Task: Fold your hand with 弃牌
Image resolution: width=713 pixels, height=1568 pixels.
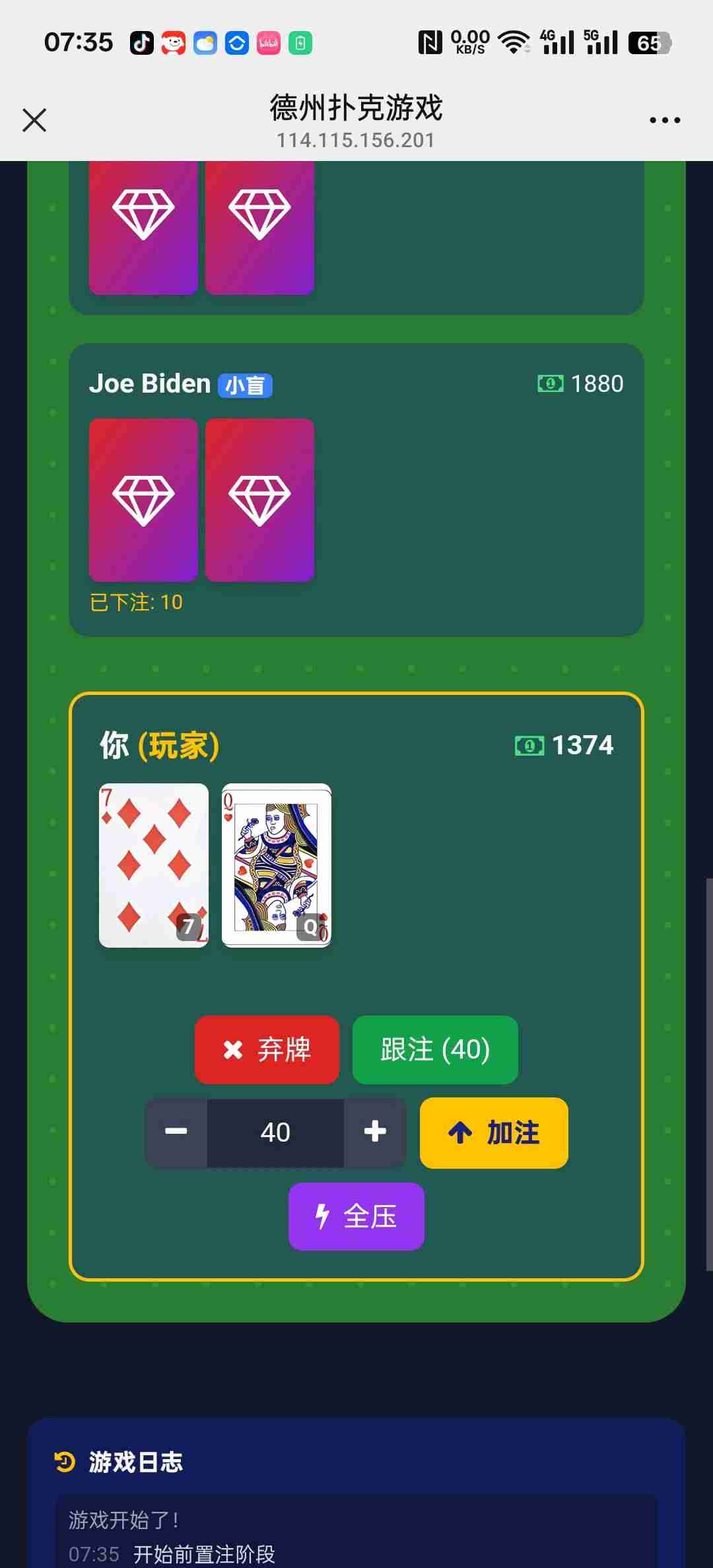Action: click(267, 1049)
